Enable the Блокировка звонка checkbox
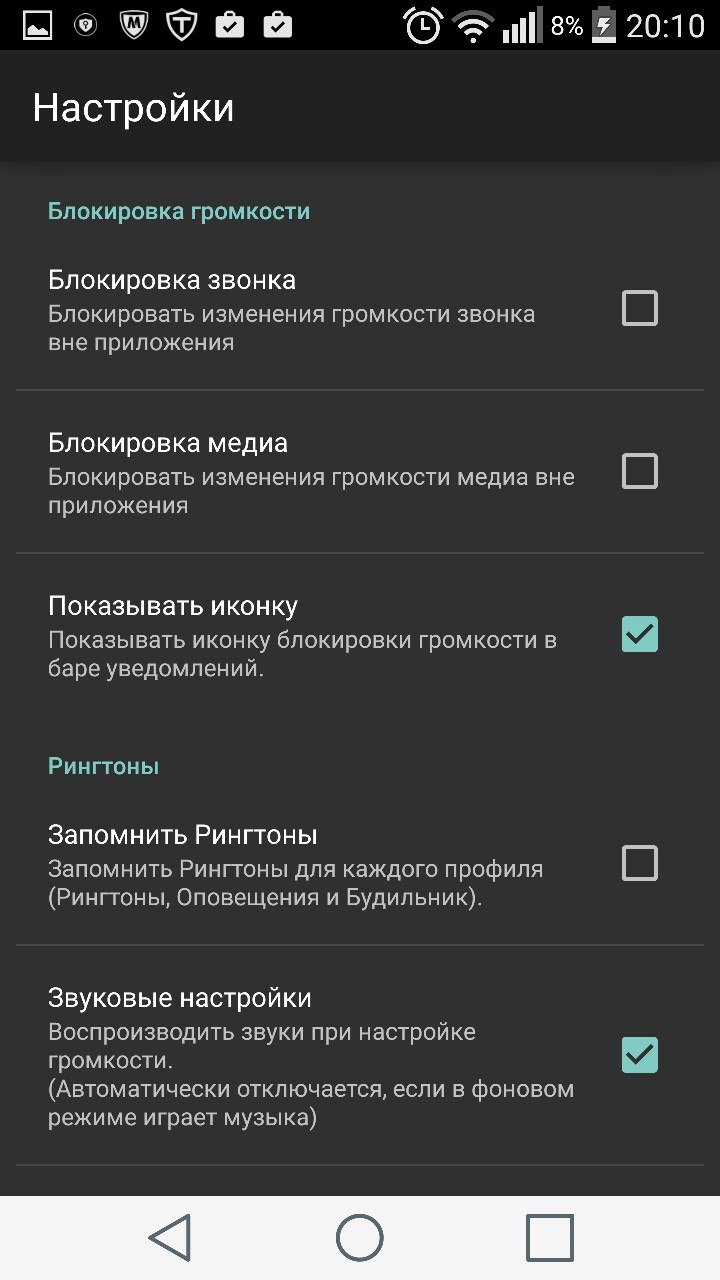Viewport: 720px width, 1280px height. 640,308
